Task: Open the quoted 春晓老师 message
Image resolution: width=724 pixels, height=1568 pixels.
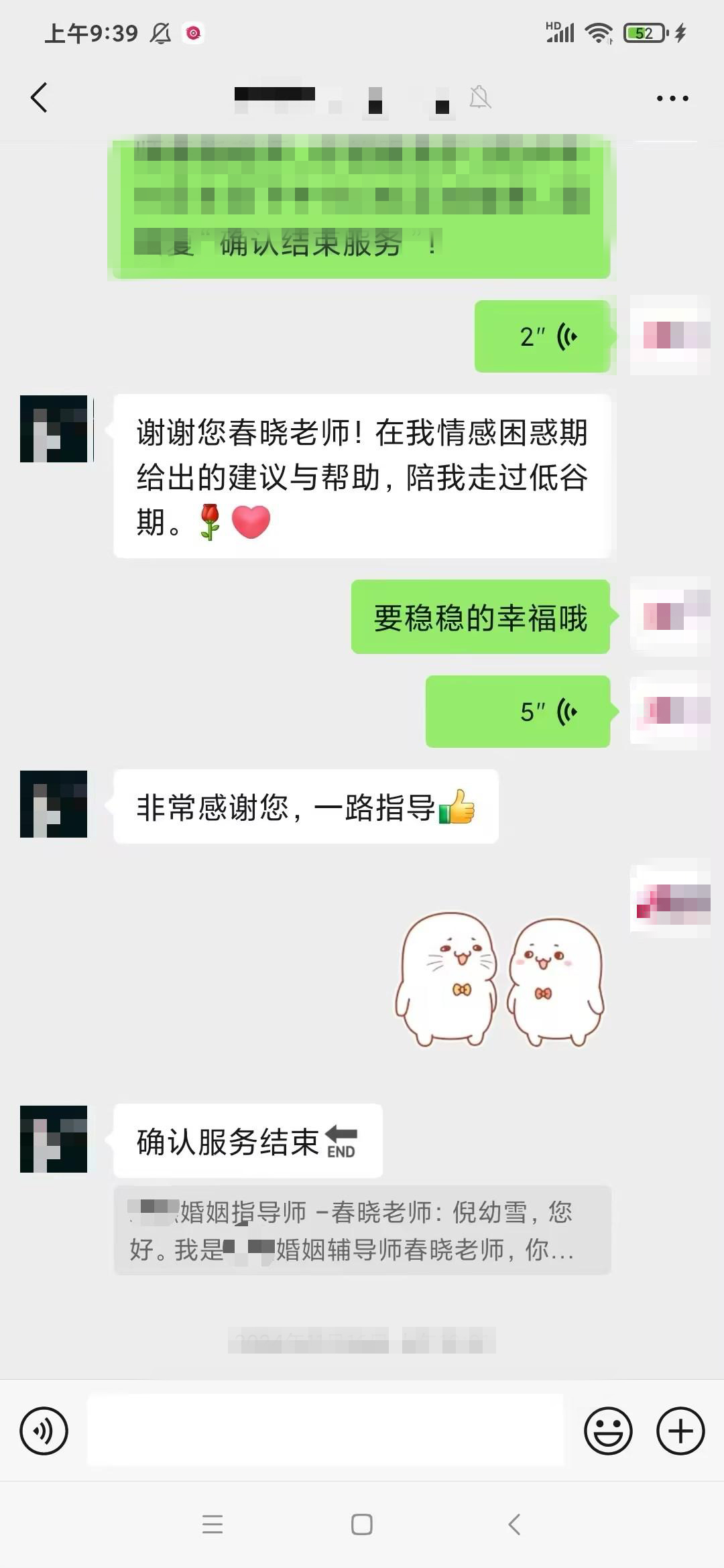Action: (362, 1230)
